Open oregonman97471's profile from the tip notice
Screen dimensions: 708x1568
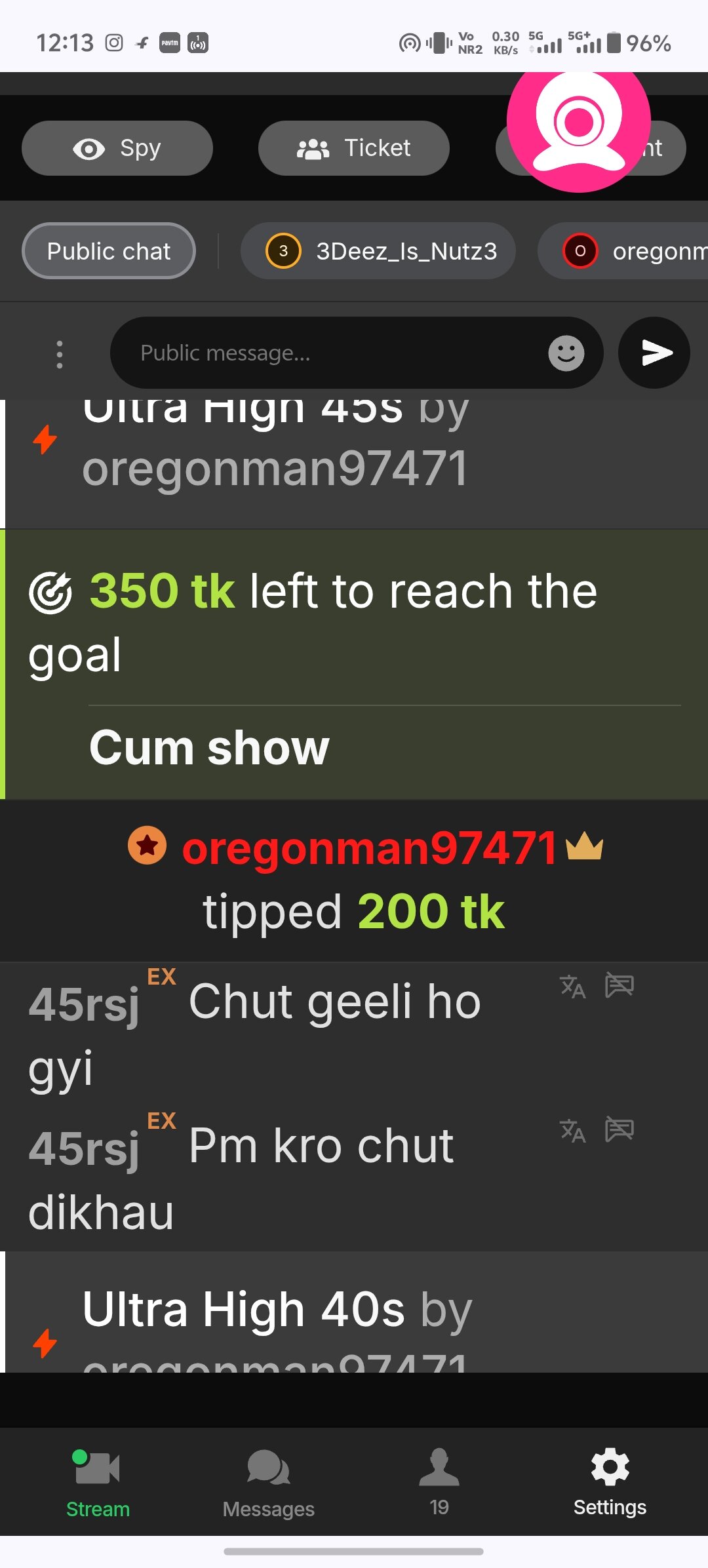pos(369,848)
